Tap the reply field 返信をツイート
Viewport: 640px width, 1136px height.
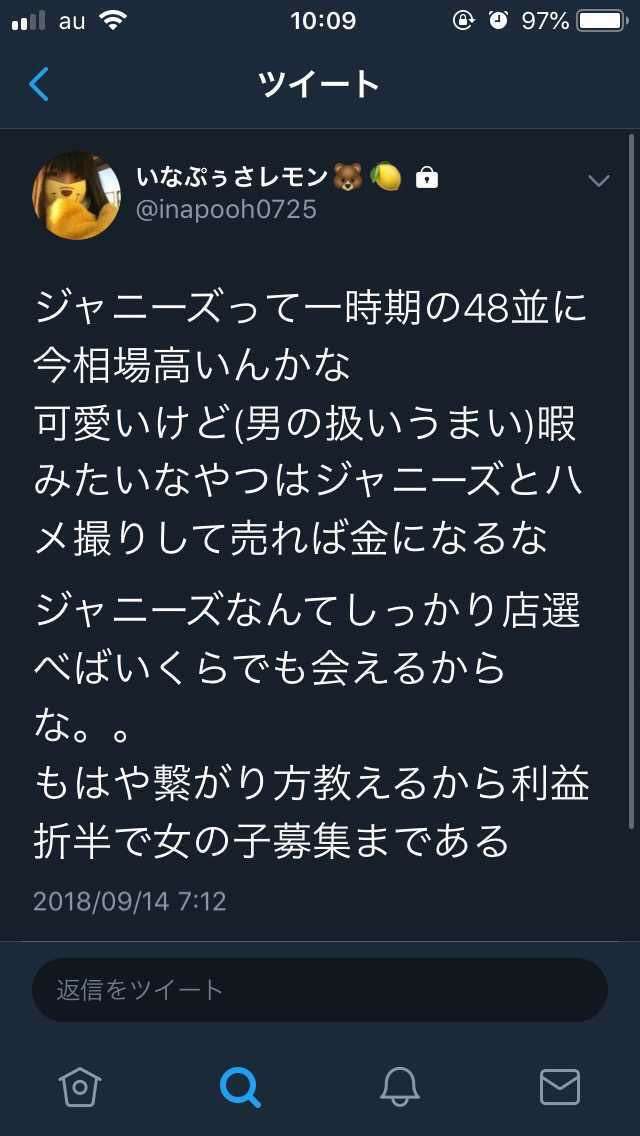320,990
